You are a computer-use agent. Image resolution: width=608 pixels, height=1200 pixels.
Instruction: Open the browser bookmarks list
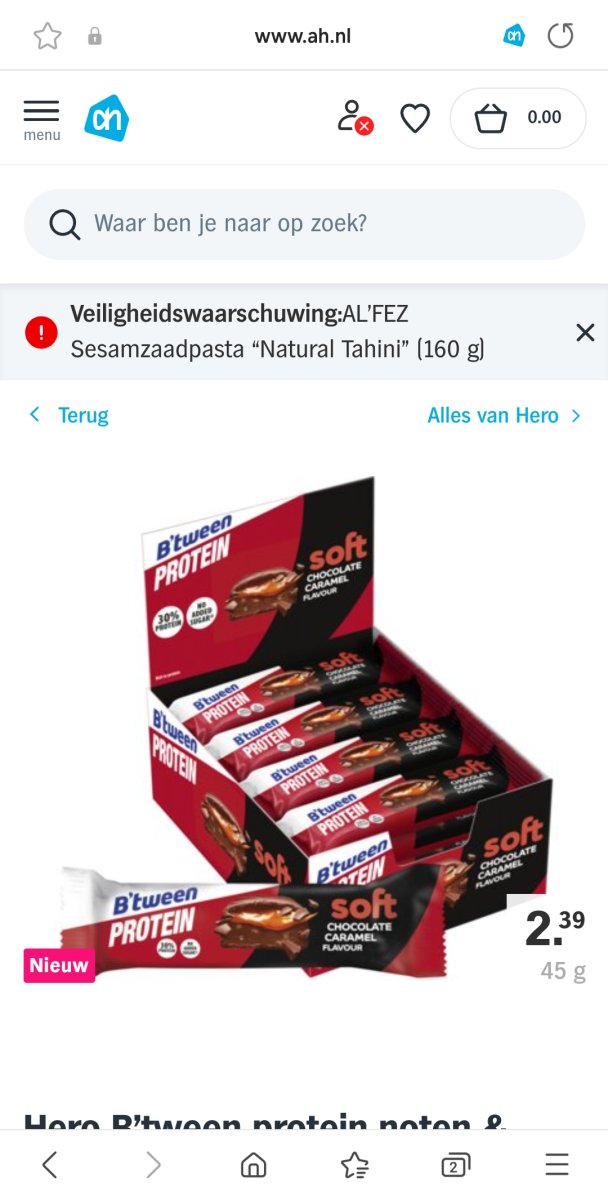[354, 1165]
